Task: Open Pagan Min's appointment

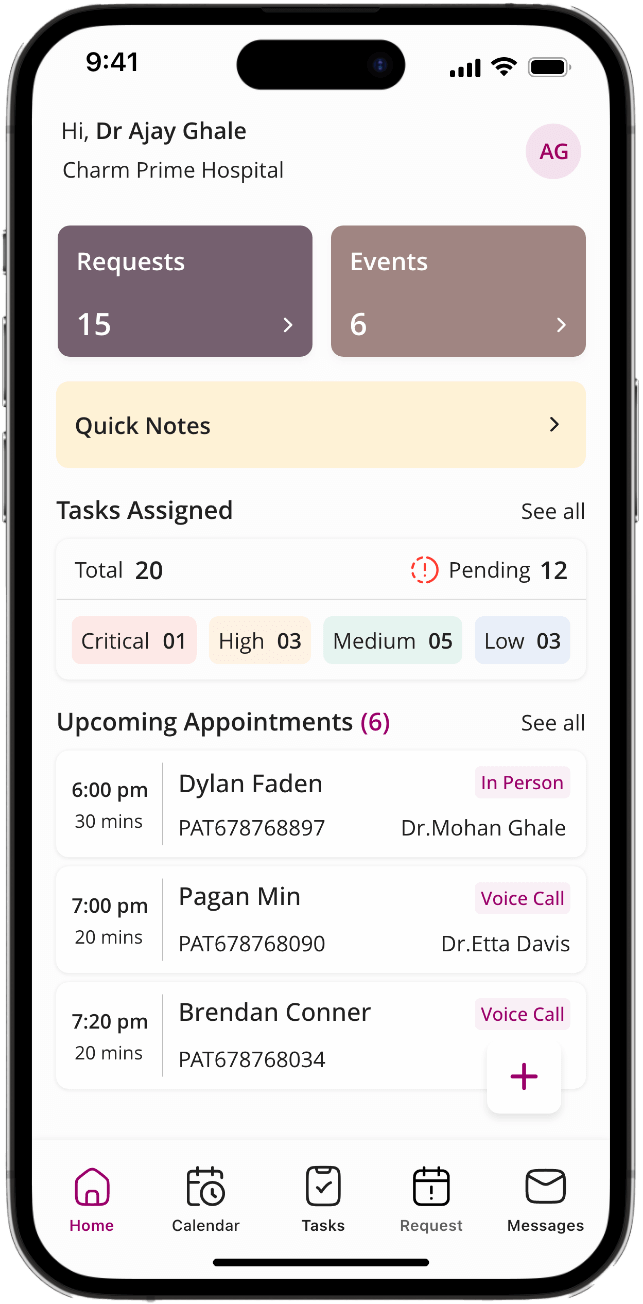Action: click(x=320, y=920)
